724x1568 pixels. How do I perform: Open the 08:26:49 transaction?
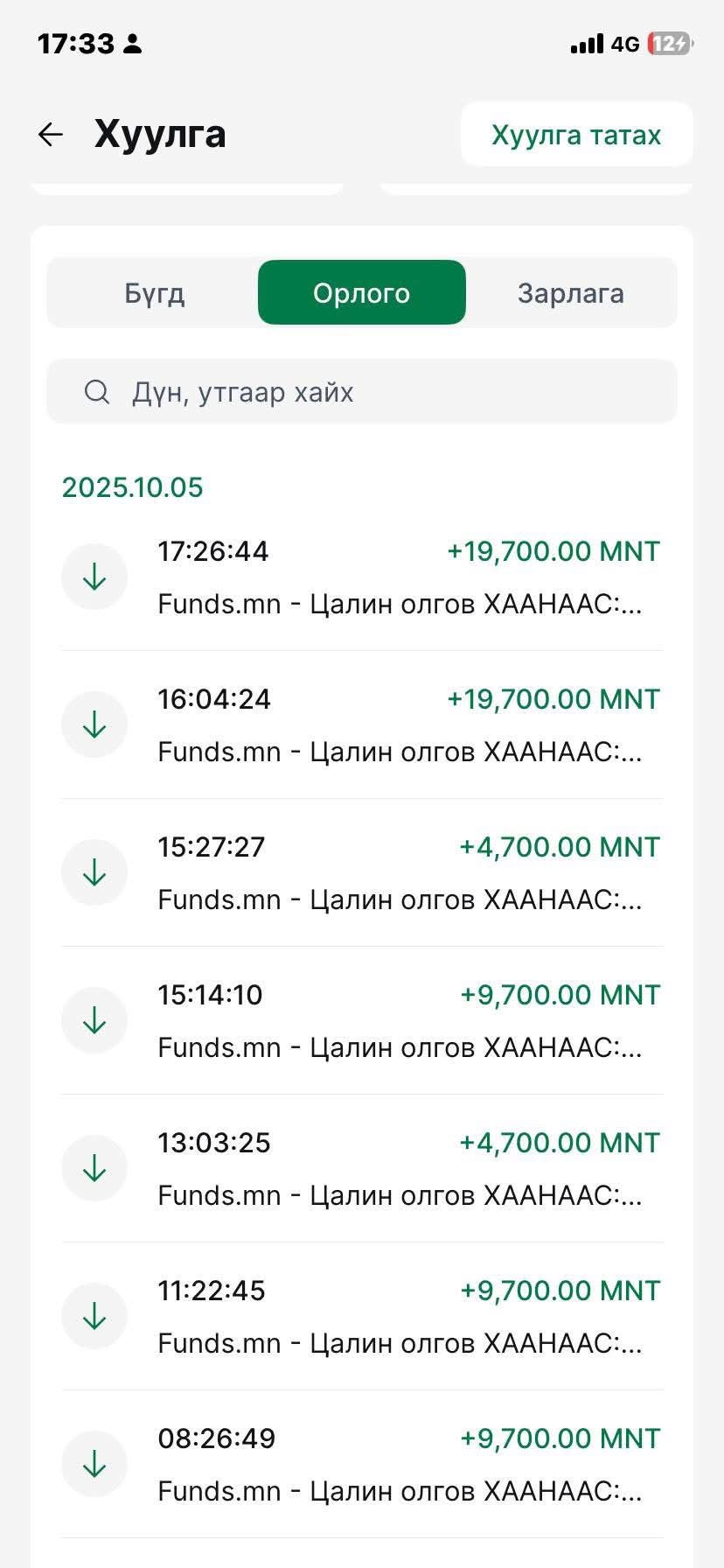[x=361, y=1465]
